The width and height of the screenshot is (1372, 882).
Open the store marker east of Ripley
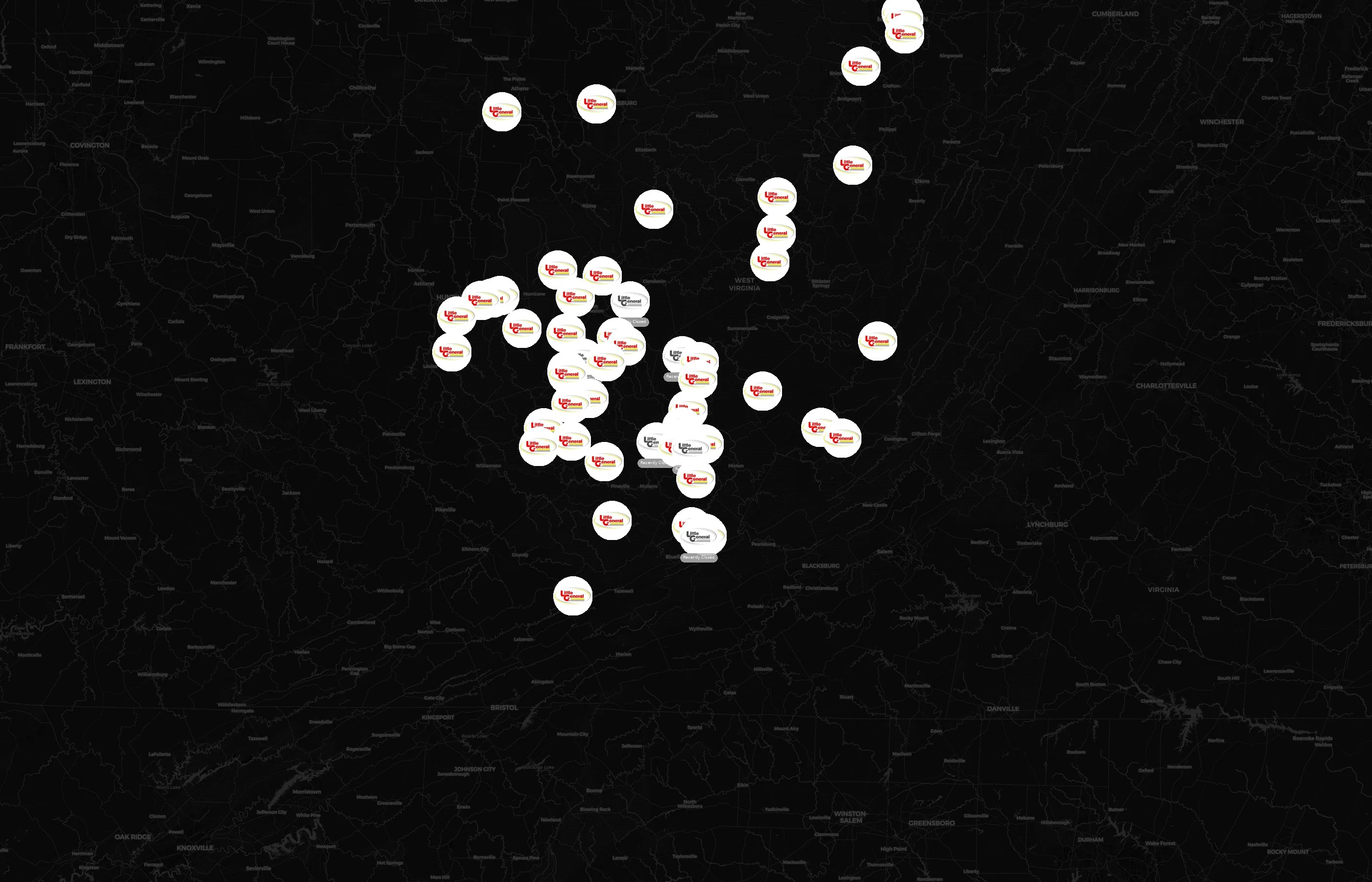(x=653, y=210)
